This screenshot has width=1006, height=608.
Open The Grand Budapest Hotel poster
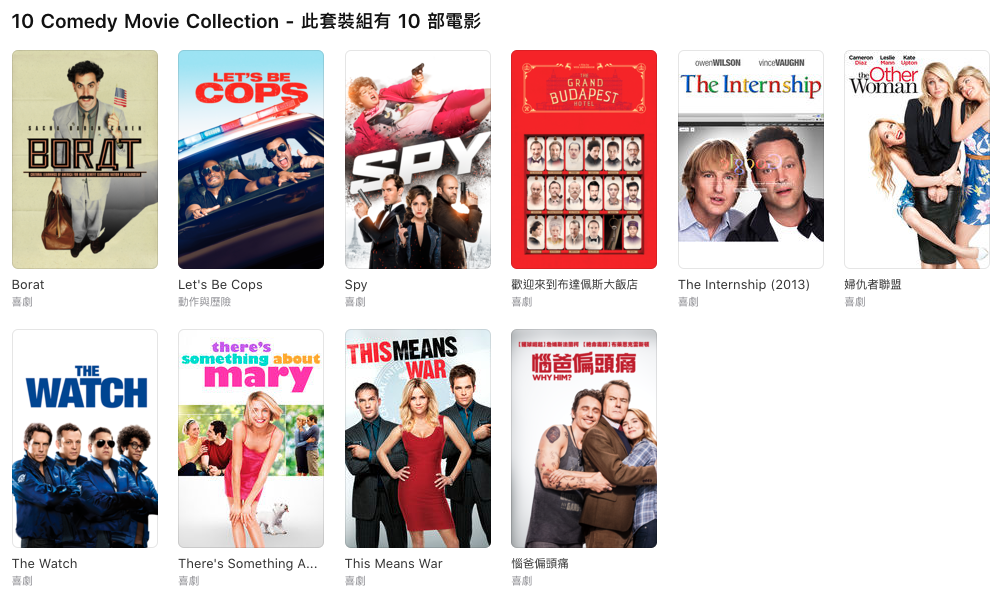(x=584, y=160)
